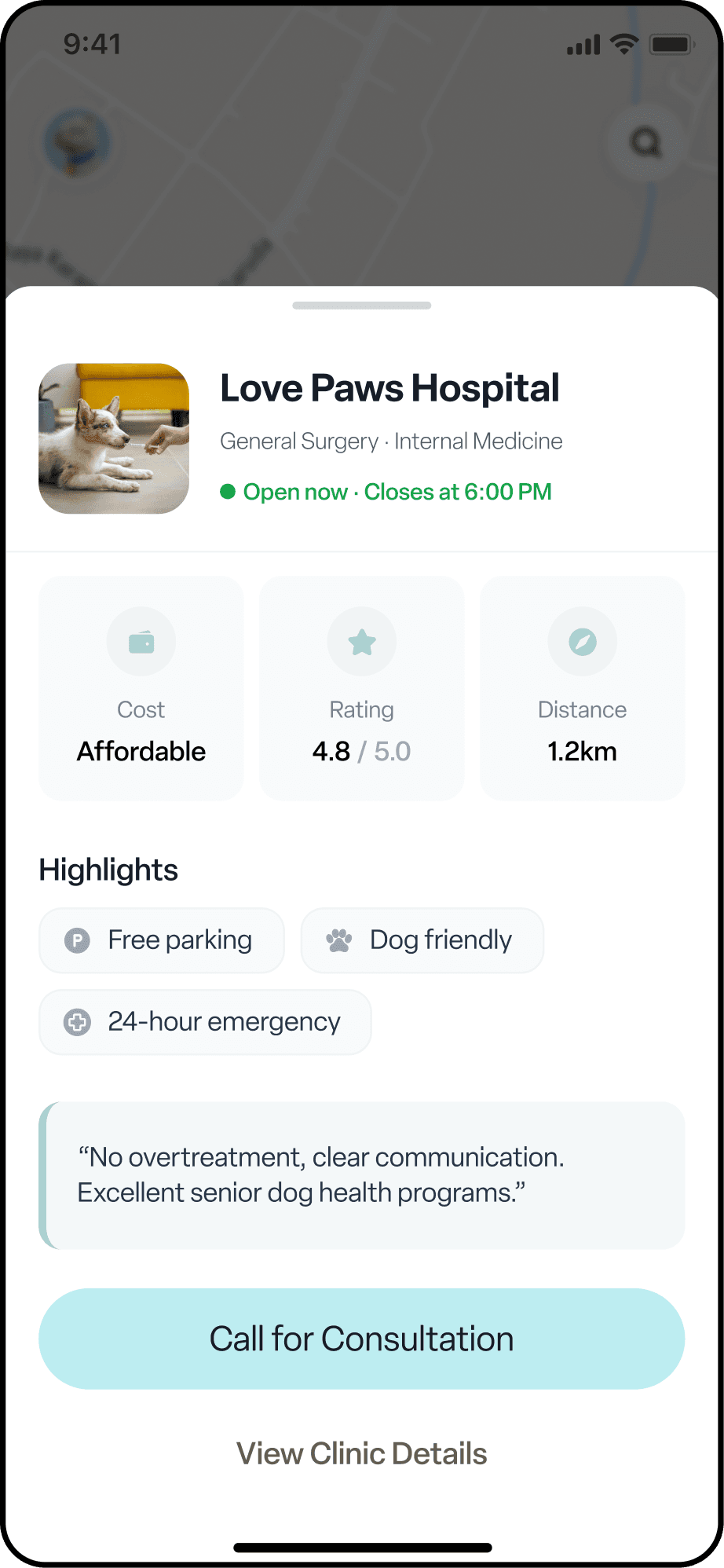Tap the Rating star icon

[361, 641]
